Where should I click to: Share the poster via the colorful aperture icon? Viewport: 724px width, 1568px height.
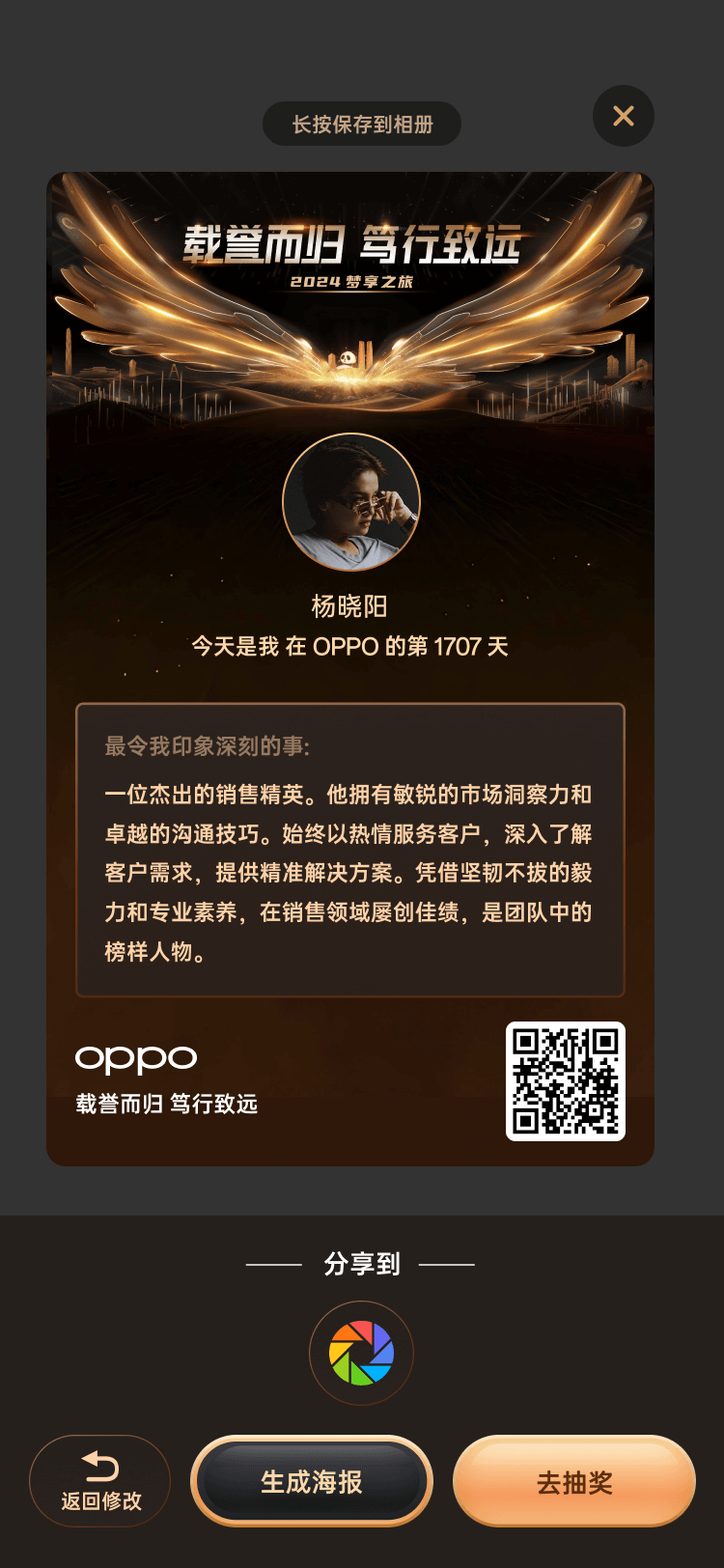tap(361, 1353)
